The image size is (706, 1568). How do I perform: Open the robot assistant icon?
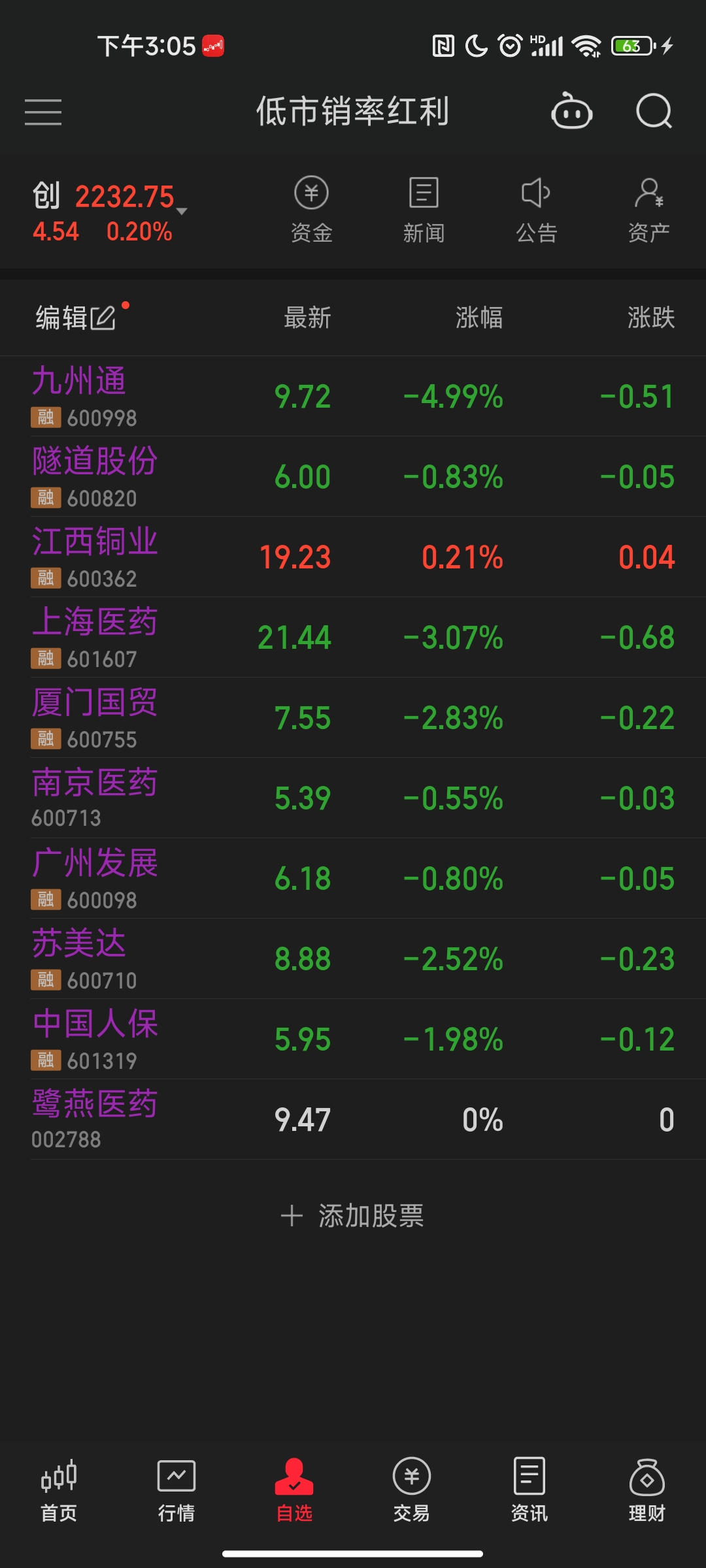pos(572,111)
